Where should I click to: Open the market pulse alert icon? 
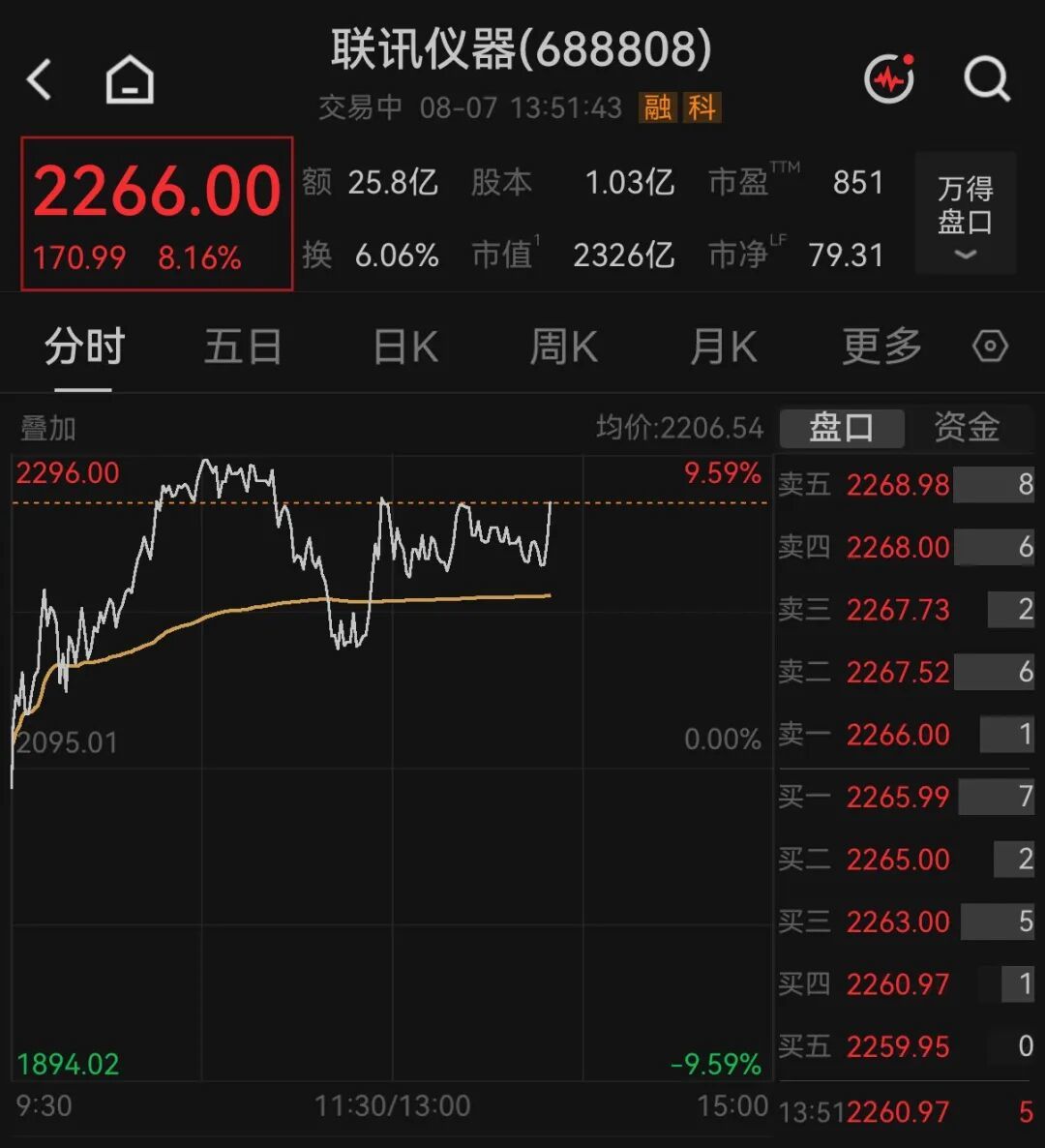890,77
